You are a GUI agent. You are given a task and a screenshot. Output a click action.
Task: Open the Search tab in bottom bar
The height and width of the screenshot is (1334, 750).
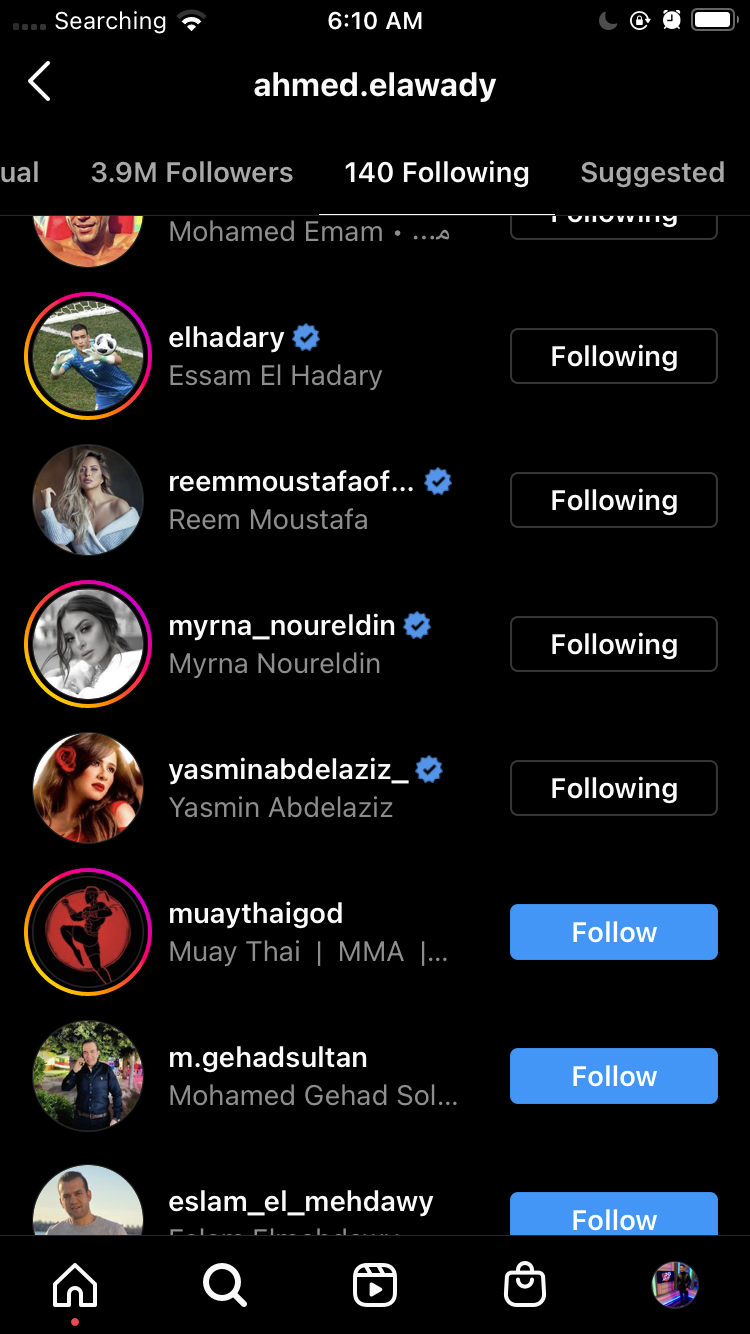(225, 1285)
